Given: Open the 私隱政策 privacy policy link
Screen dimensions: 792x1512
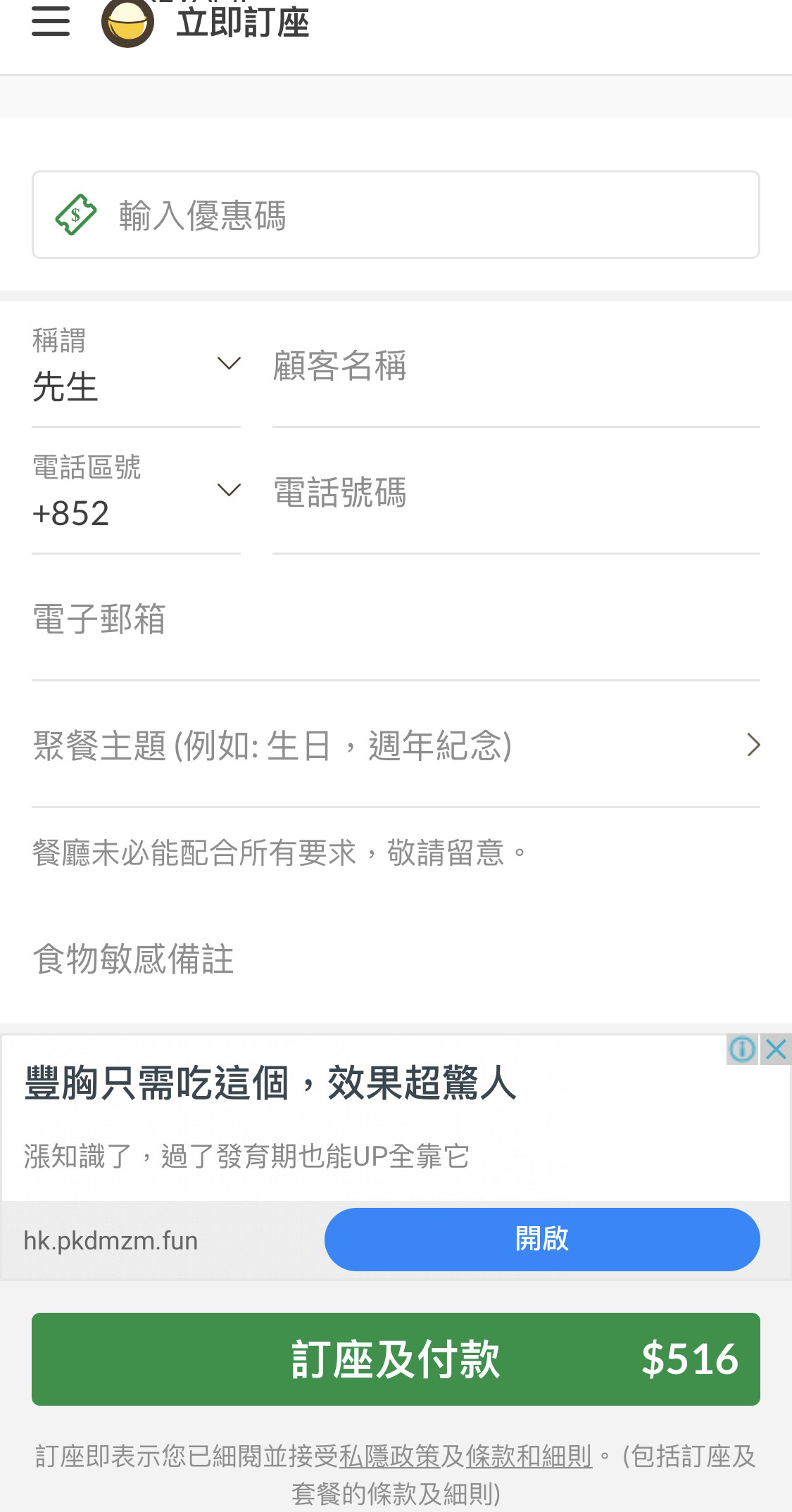Looking at the screenshot, I should pos(389,1456).
